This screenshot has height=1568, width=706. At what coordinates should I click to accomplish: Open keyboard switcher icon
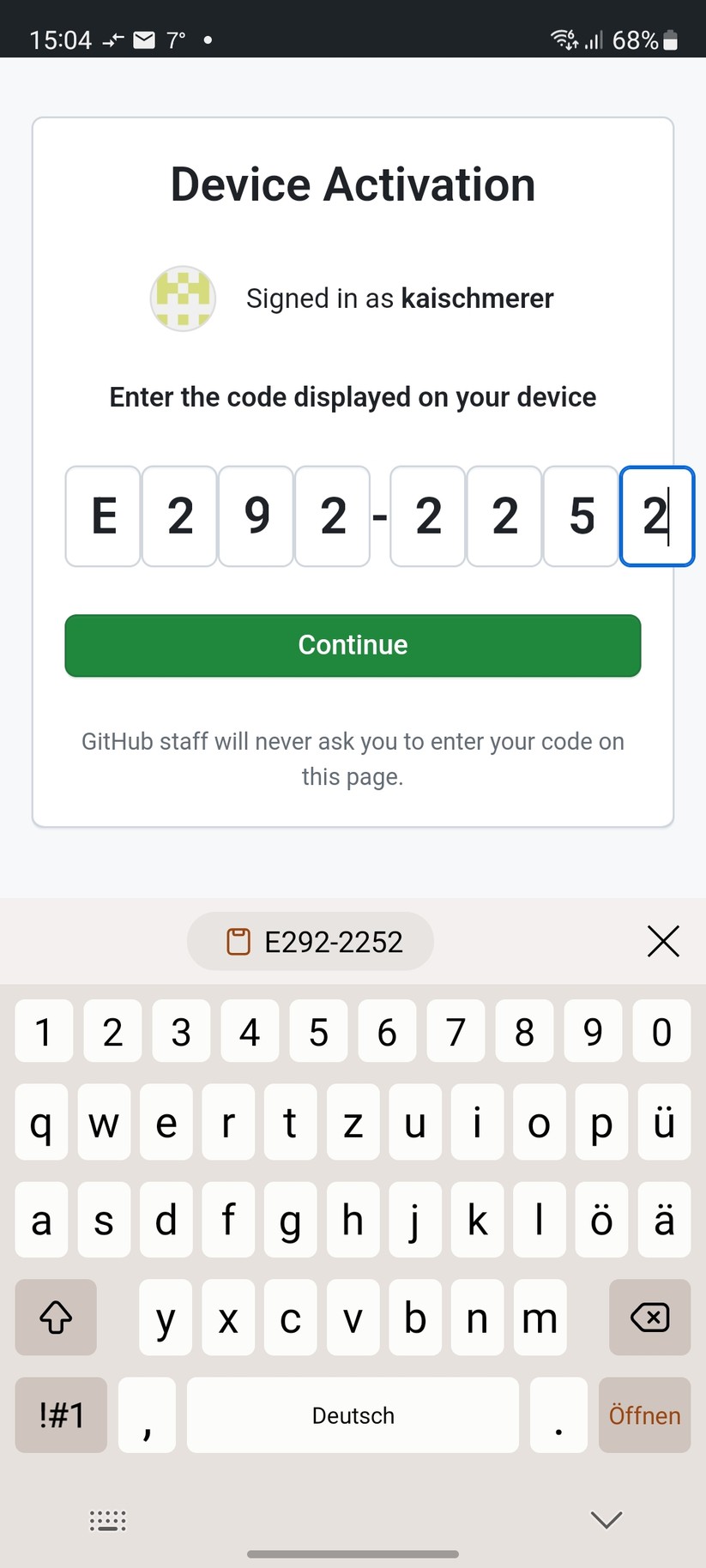tap(108, 1521)
